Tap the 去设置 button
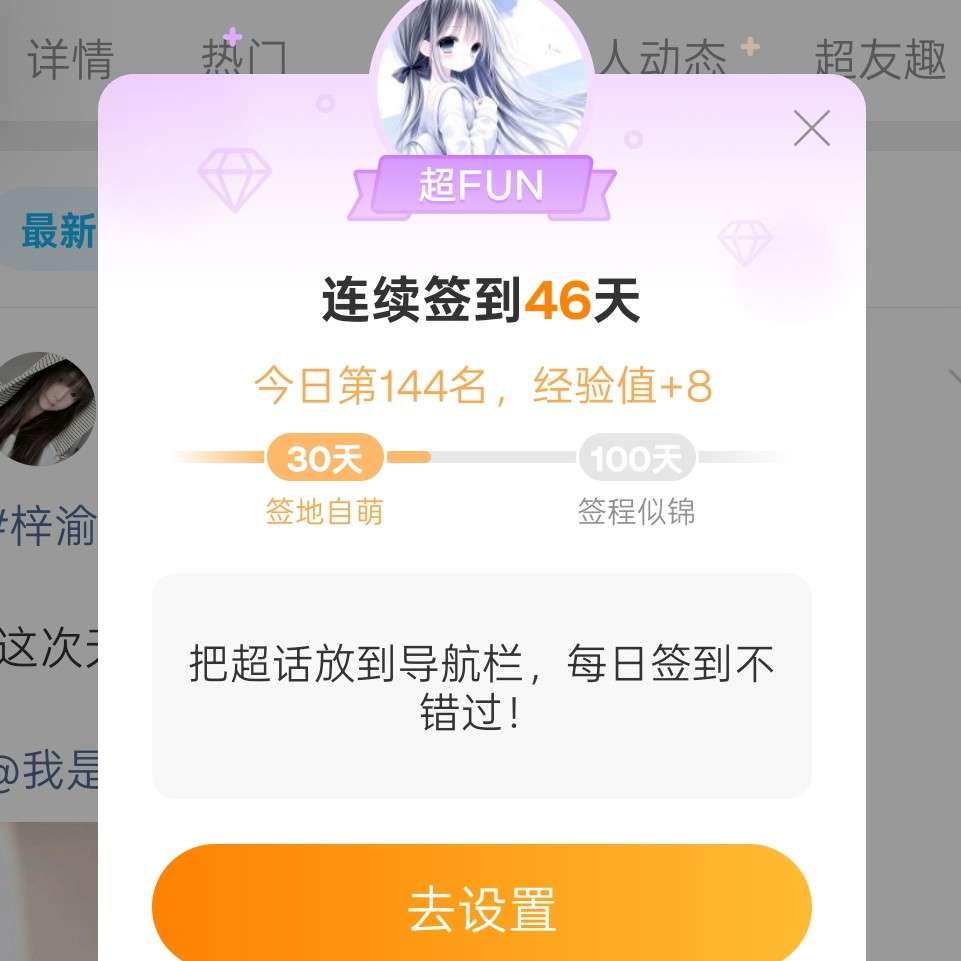The width and height of the screenshot is (961, 961). pos(481,908)
